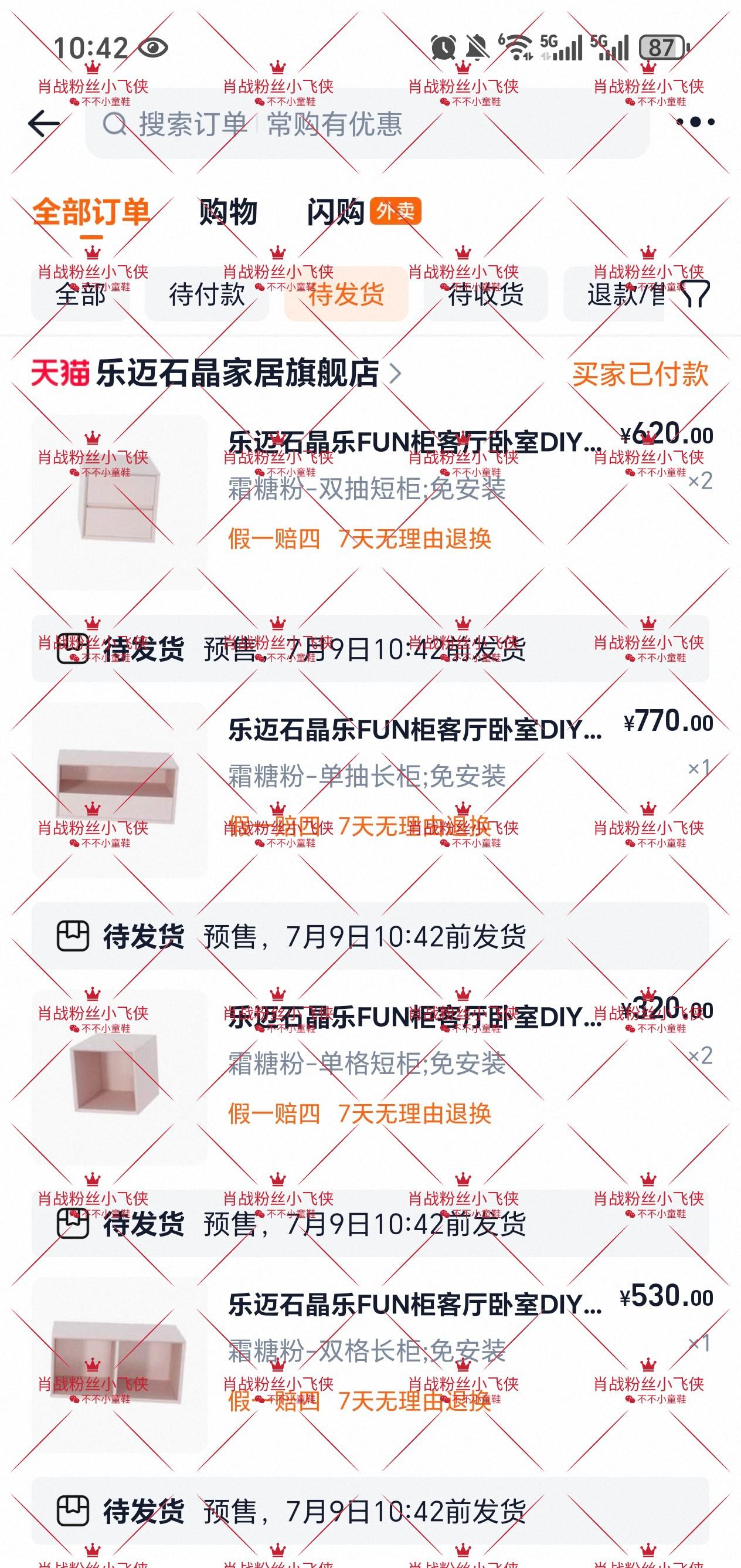This screenshot has width=741, height=1568.
Task: Open the 退款/售后 filter chip
Action: click(x=614, y=294)
